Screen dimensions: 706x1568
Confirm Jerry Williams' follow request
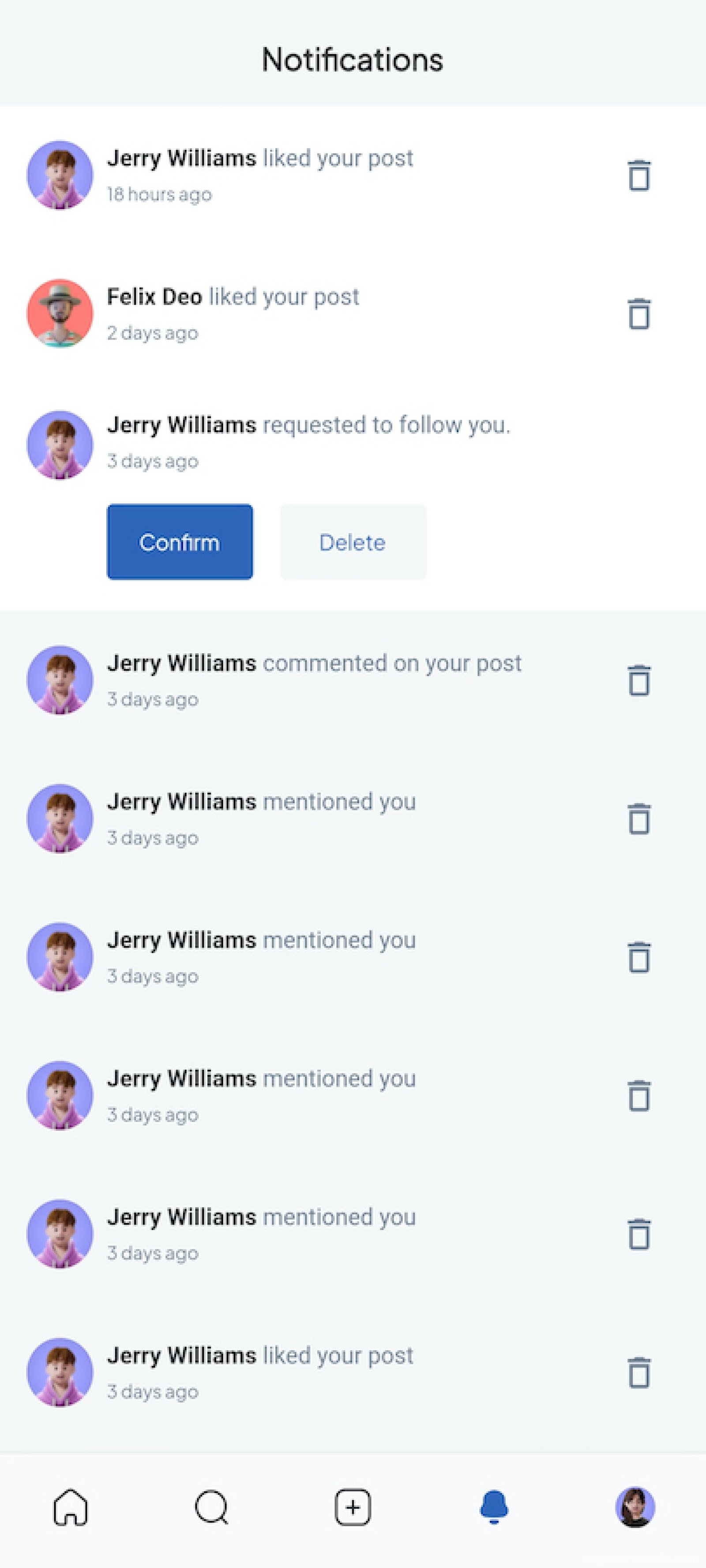180,542
